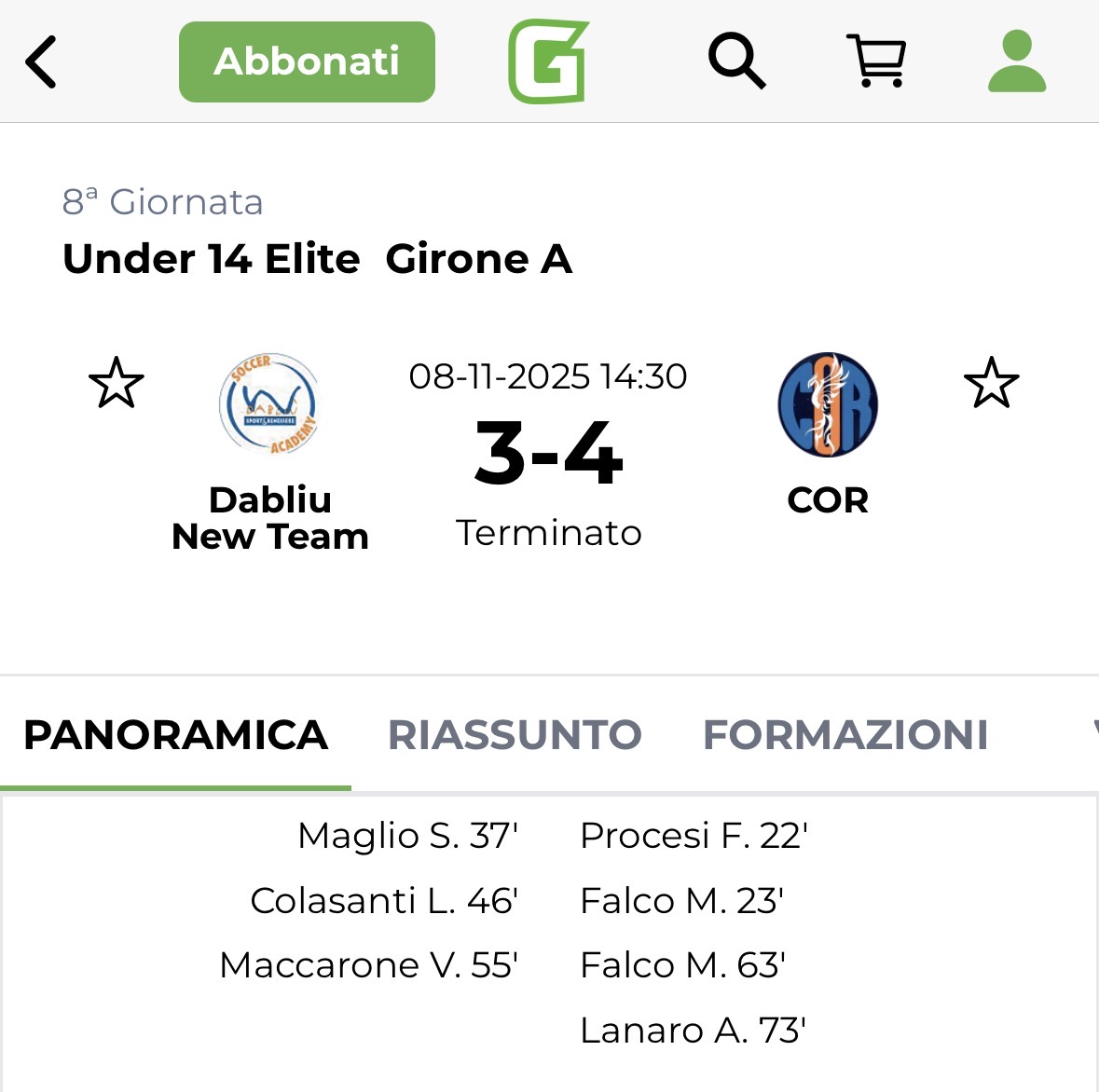Go back to the previous page
This screenshot has width=1099, height=1092.
[41, 61]
